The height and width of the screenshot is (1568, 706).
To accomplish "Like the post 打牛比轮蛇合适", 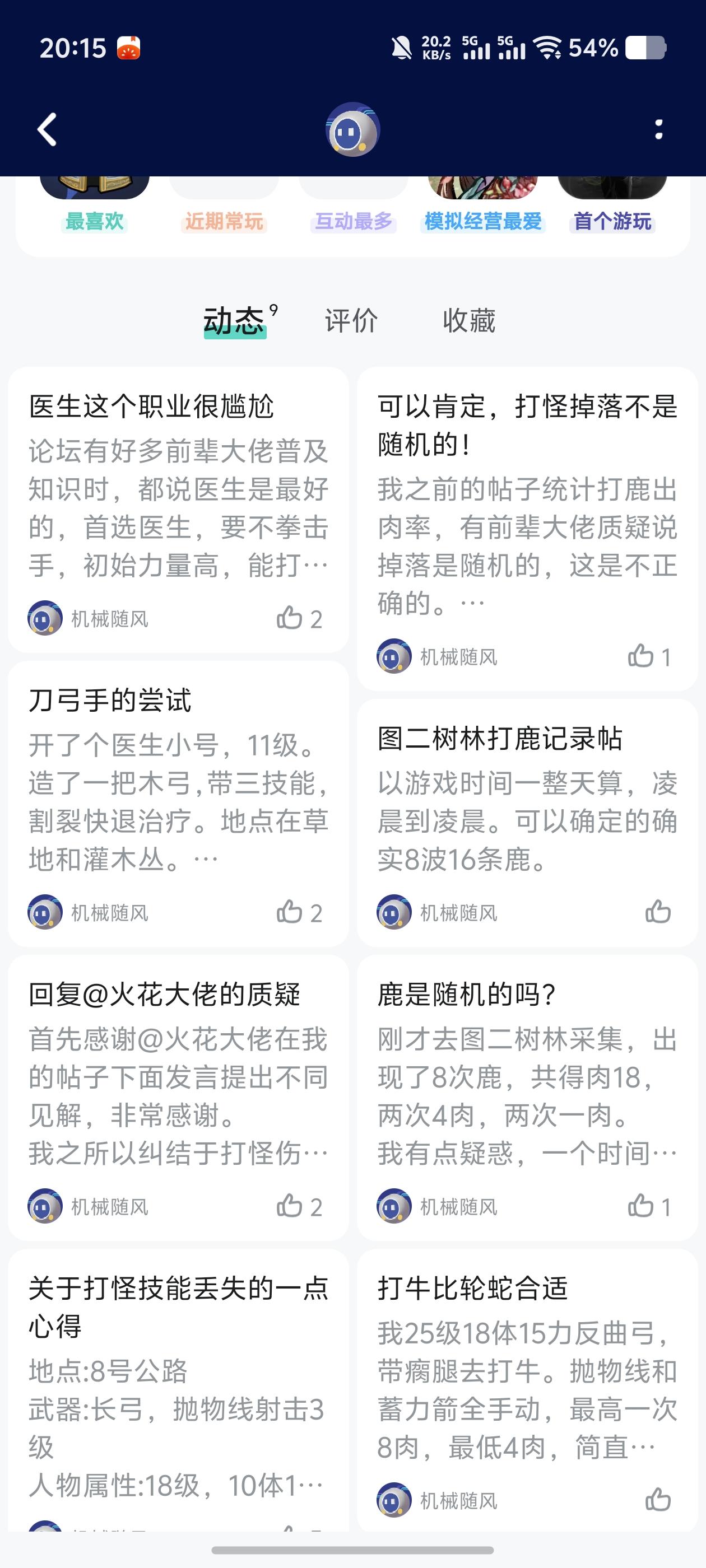I will tap(658, 1500).
